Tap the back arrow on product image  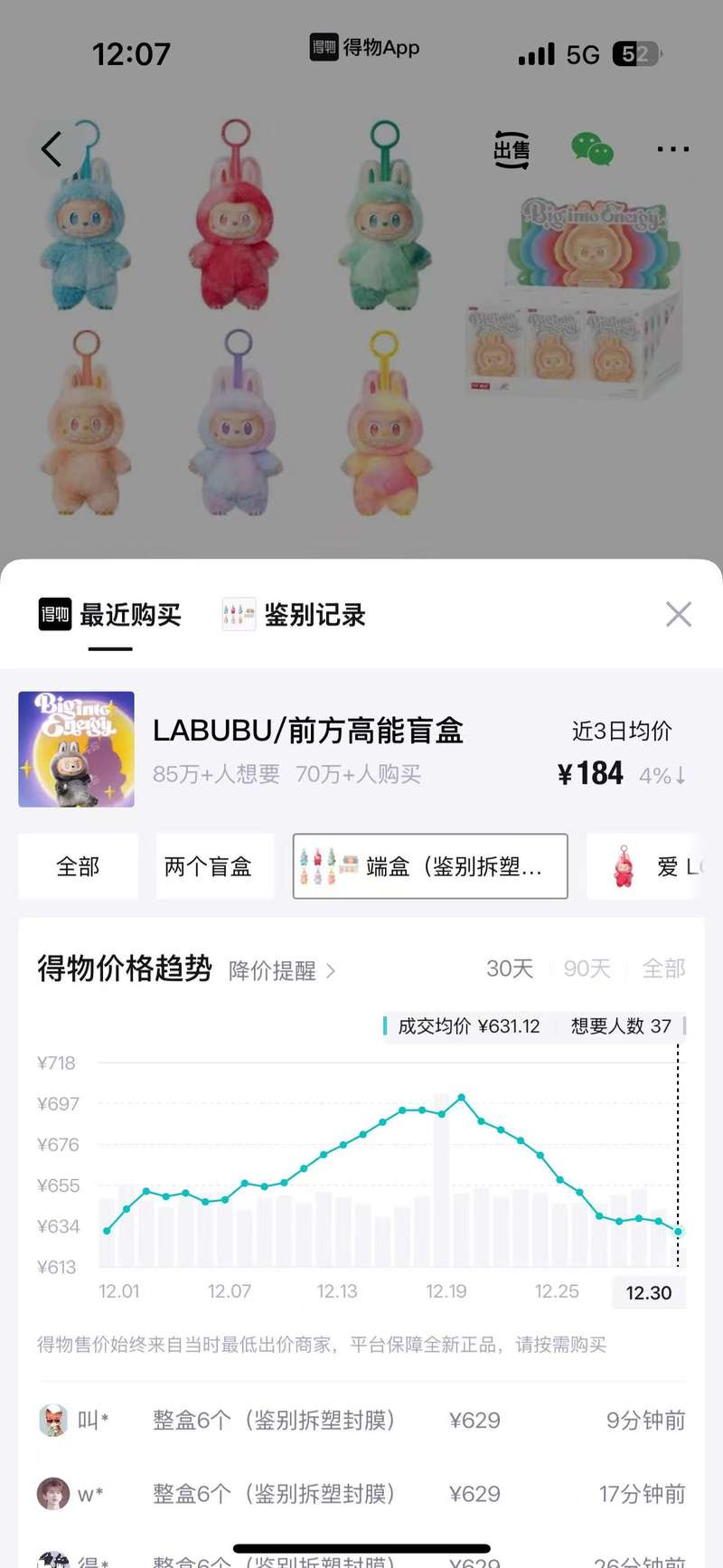pyautogui.click(x=52, y=148)
